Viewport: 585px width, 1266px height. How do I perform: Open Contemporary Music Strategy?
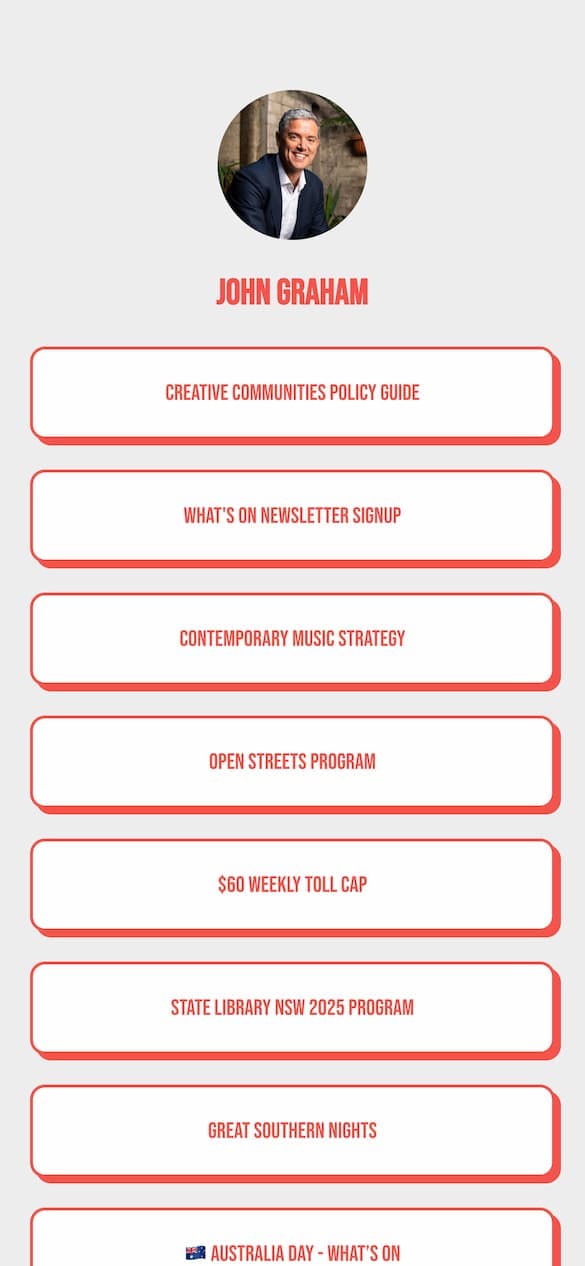pos(292,639)
